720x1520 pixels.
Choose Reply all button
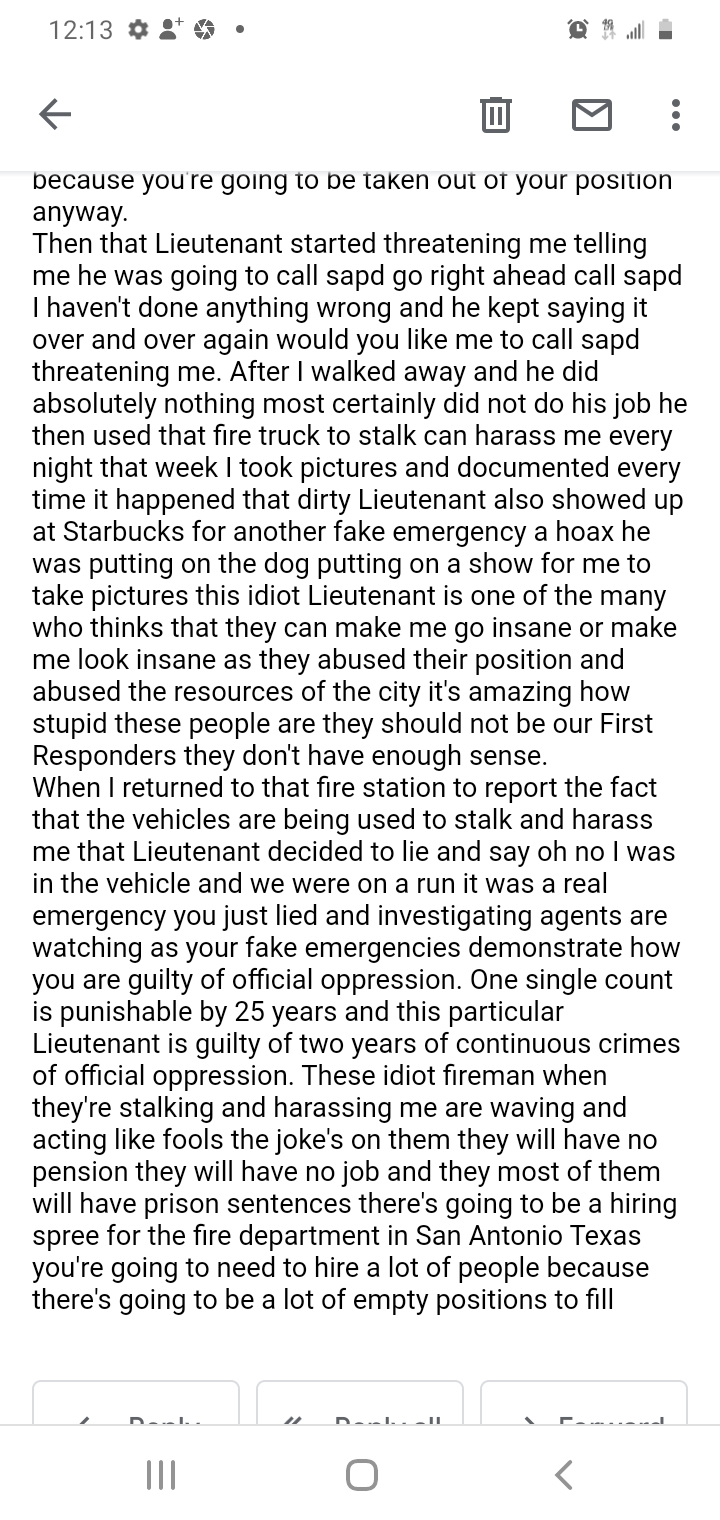360,1402
